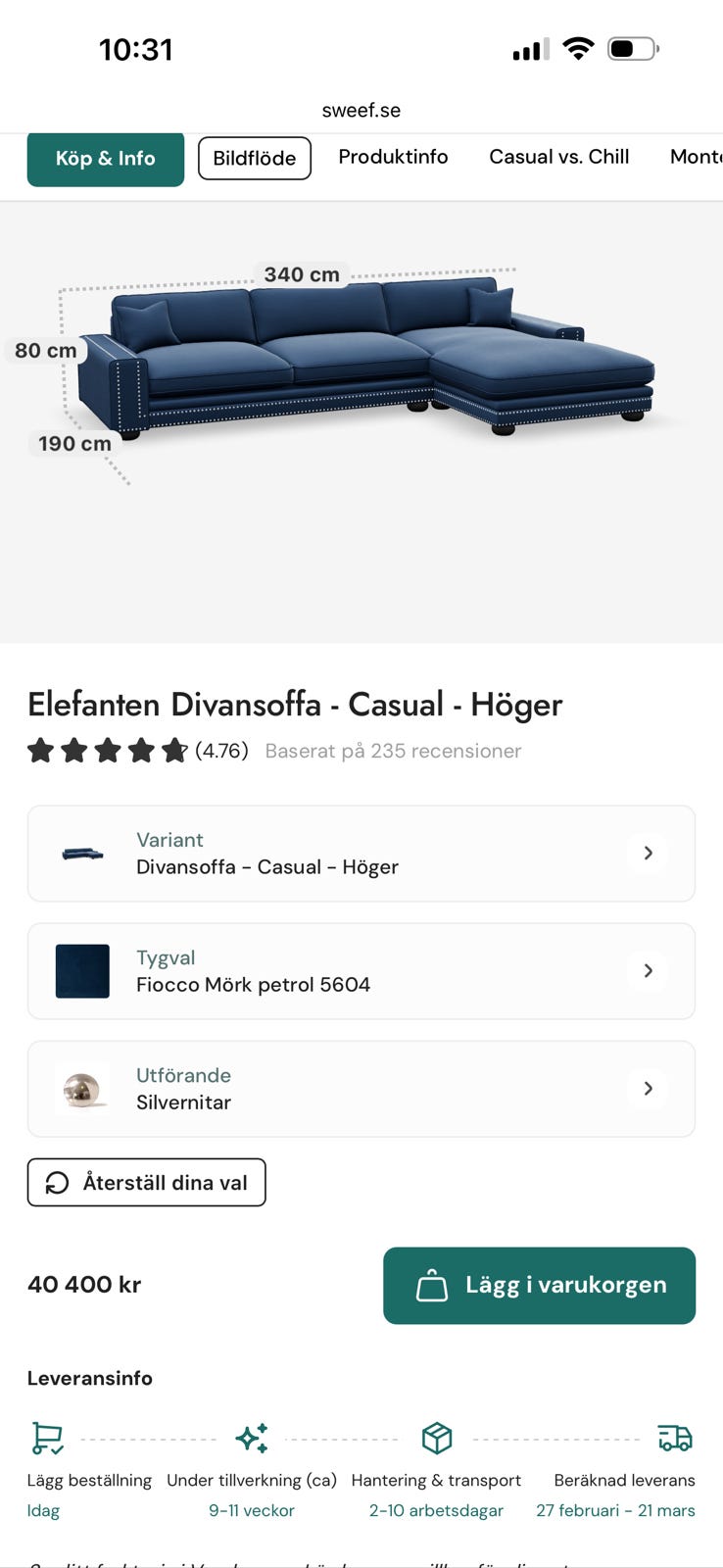Switch to the Bildflöde tab

(x=254, y=158)
